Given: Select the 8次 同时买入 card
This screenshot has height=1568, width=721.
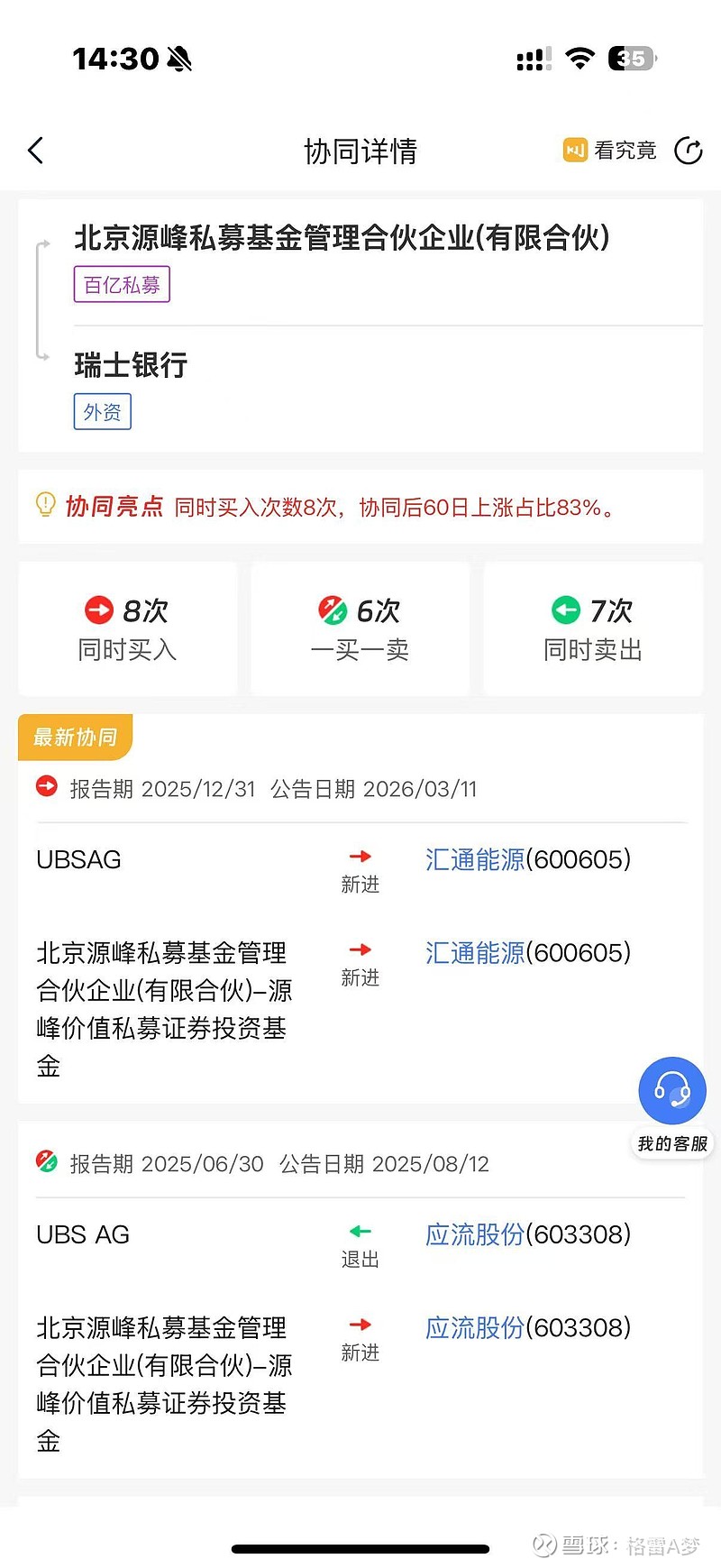Looking at the screenshot, I should (128, 628).
